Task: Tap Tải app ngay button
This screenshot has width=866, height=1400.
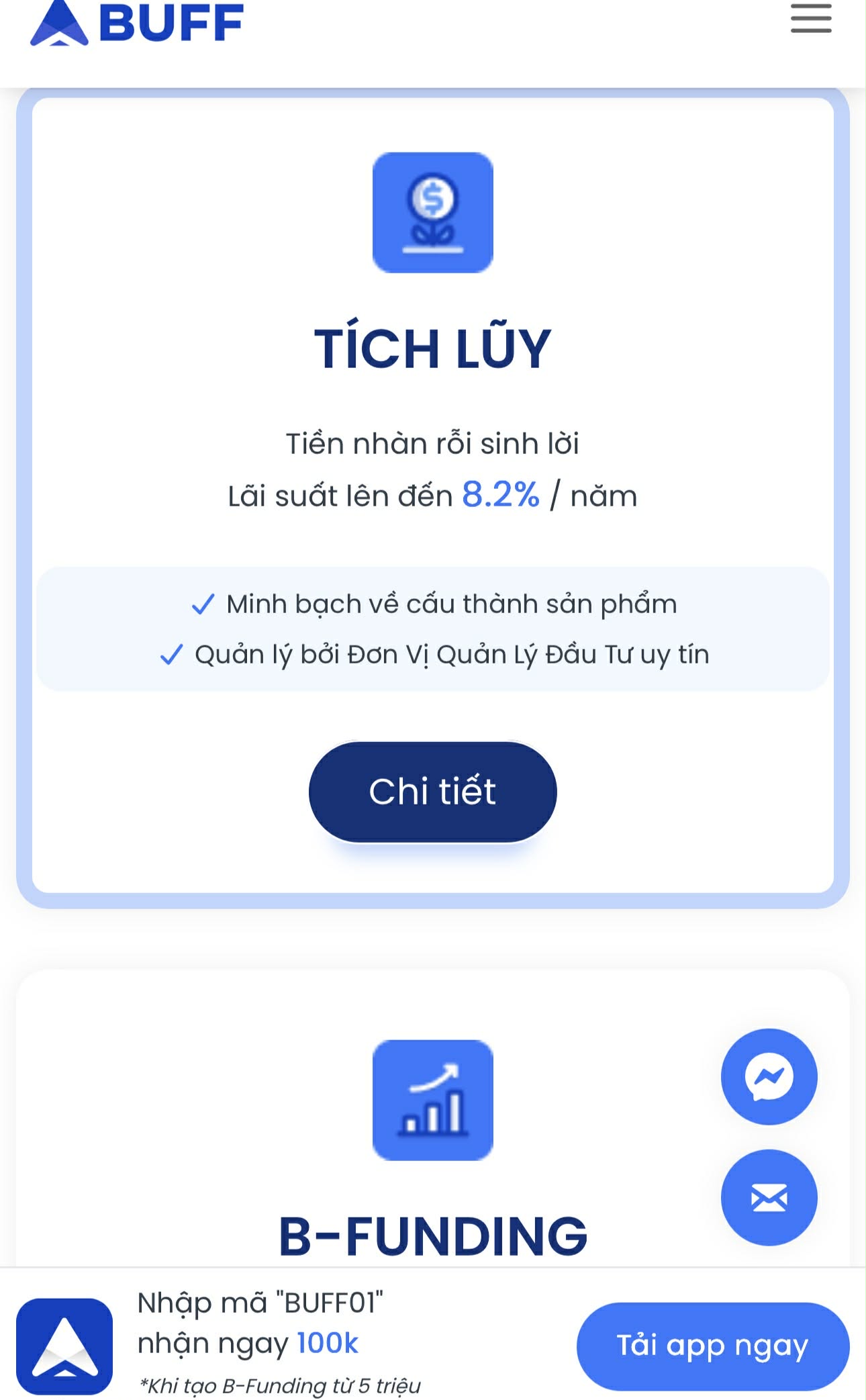Action: tap(712, 1346)
